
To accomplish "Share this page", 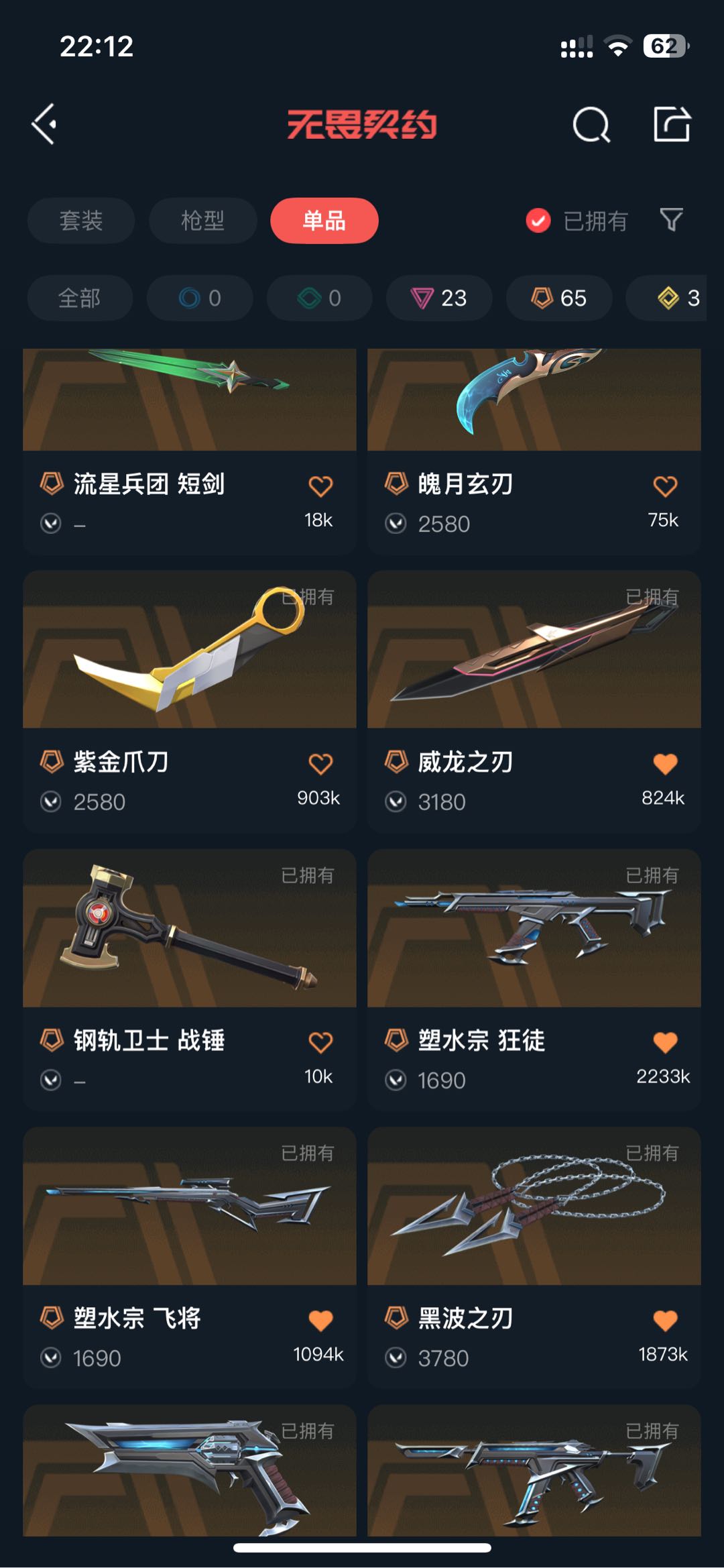I will point(672,124).
